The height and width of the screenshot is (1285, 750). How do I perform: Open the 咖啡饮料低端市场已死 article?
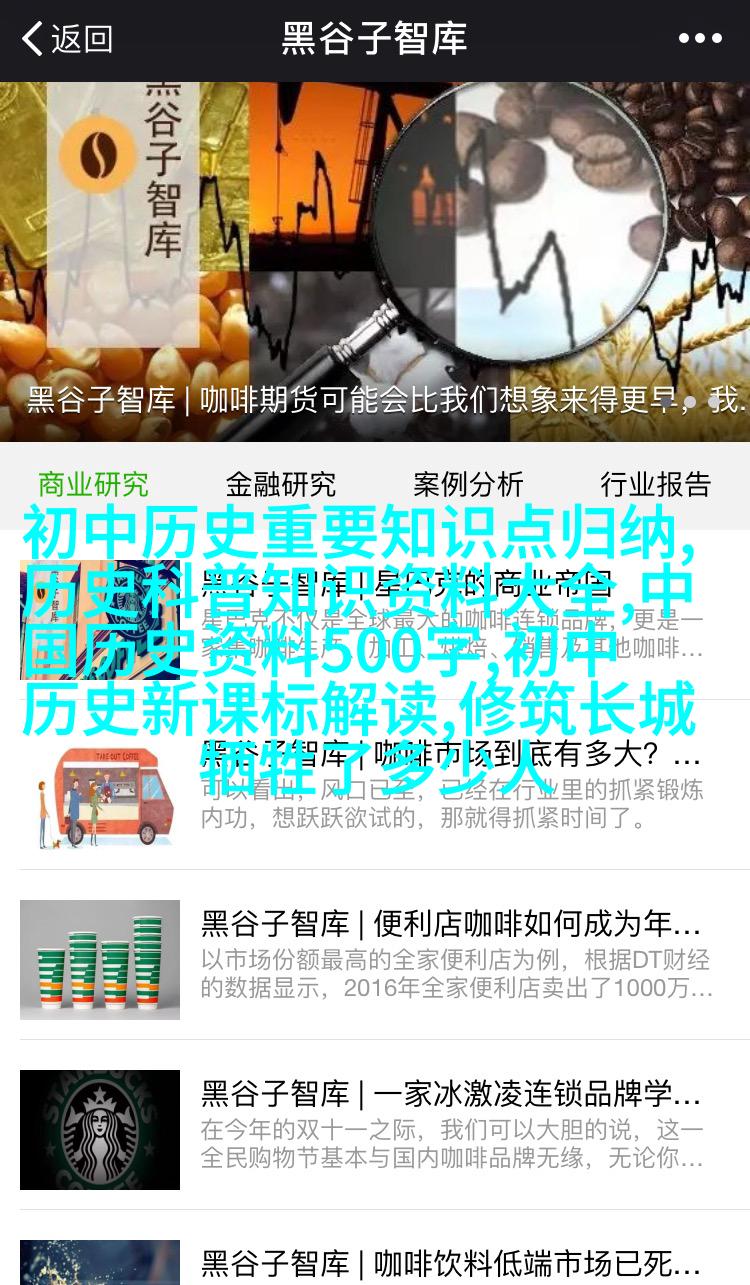point(450,1262)
